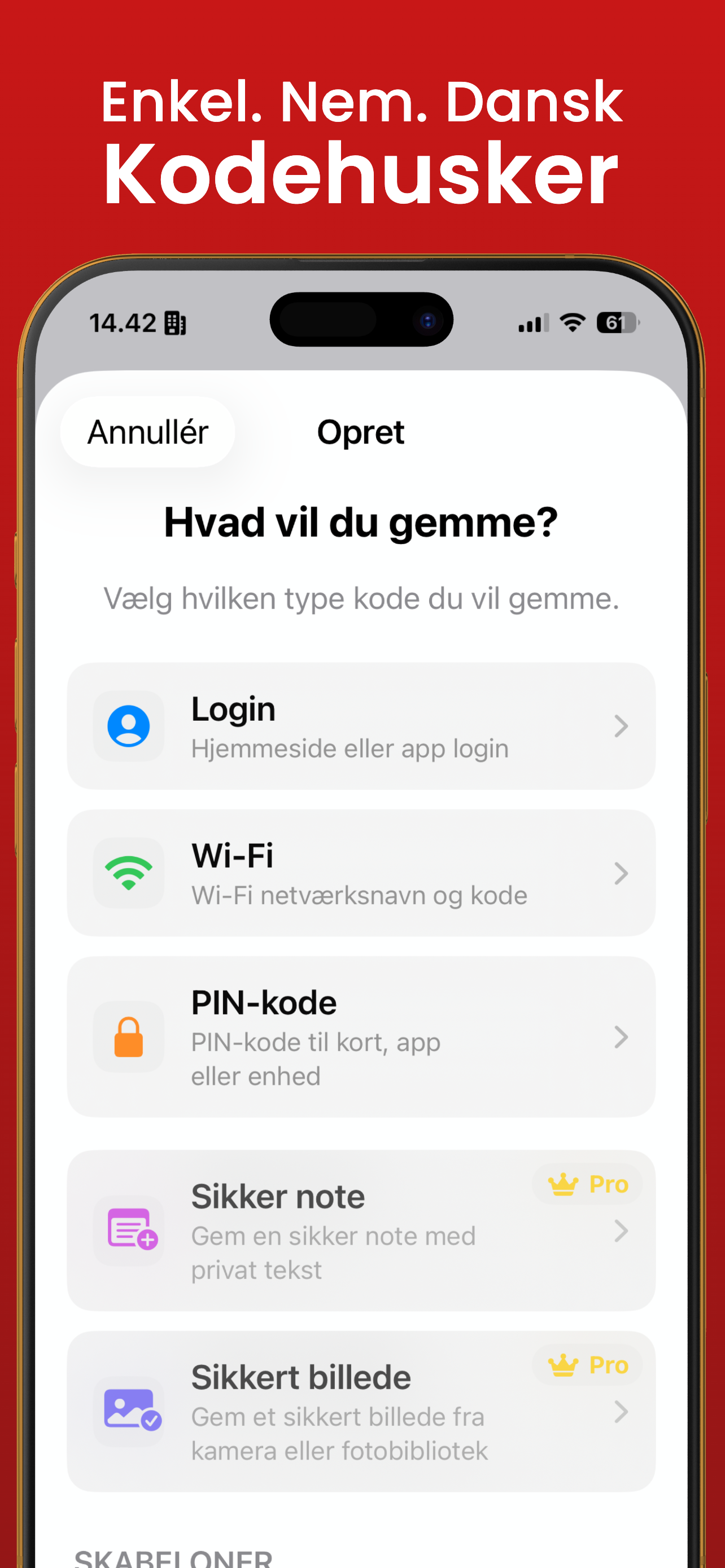Tap Annullér to cancel creation

click(x=147, y=431)
